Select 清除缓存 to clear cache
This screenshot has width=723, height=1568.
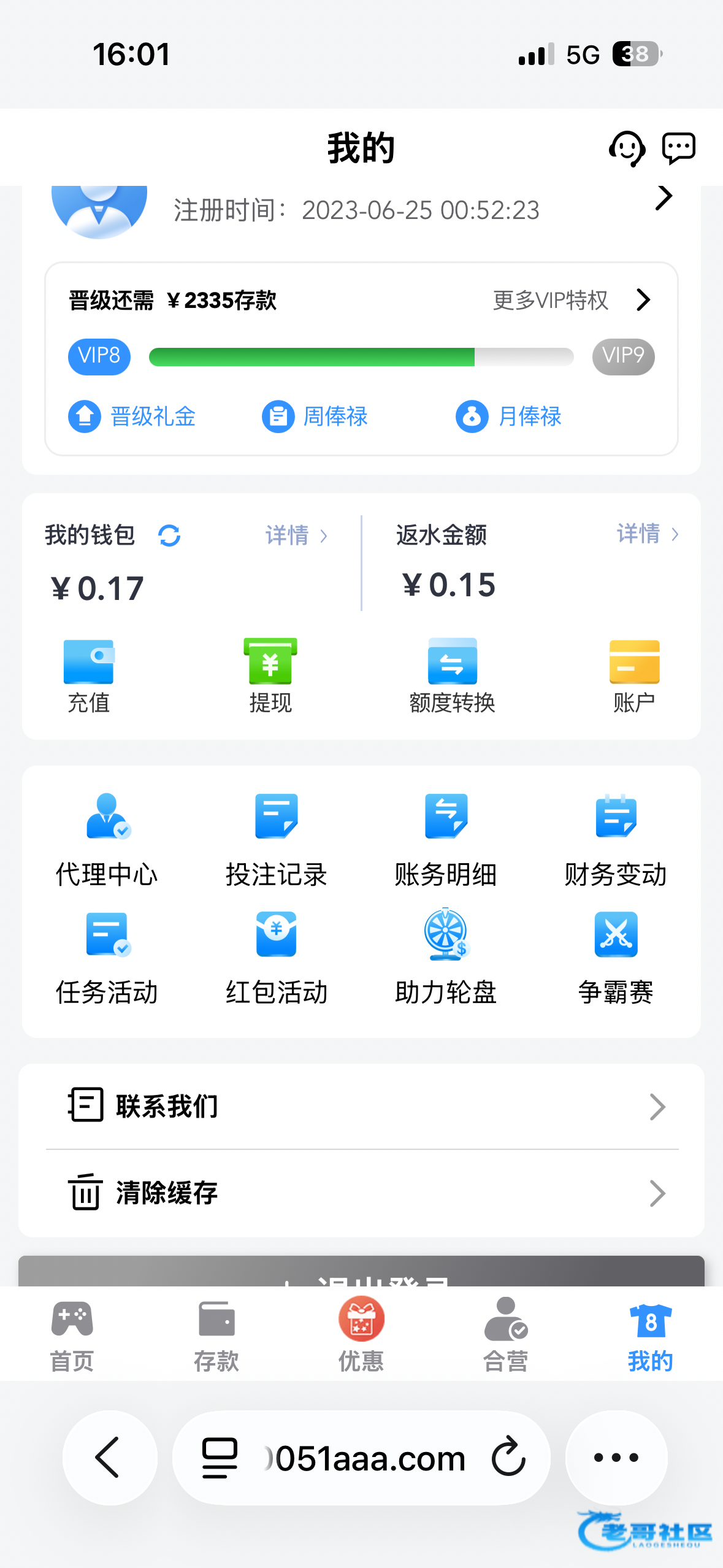[362, 1193]
